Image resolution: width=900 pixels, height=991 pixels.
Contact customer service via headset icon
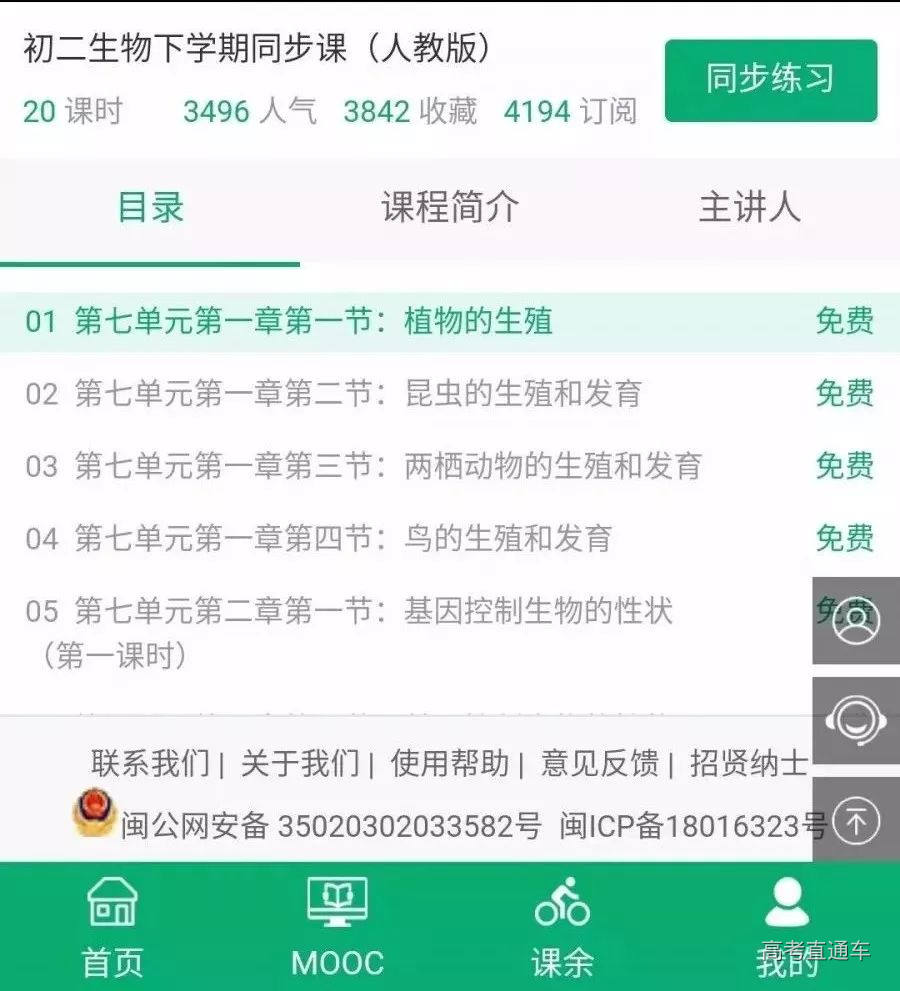tap(855, 720)
